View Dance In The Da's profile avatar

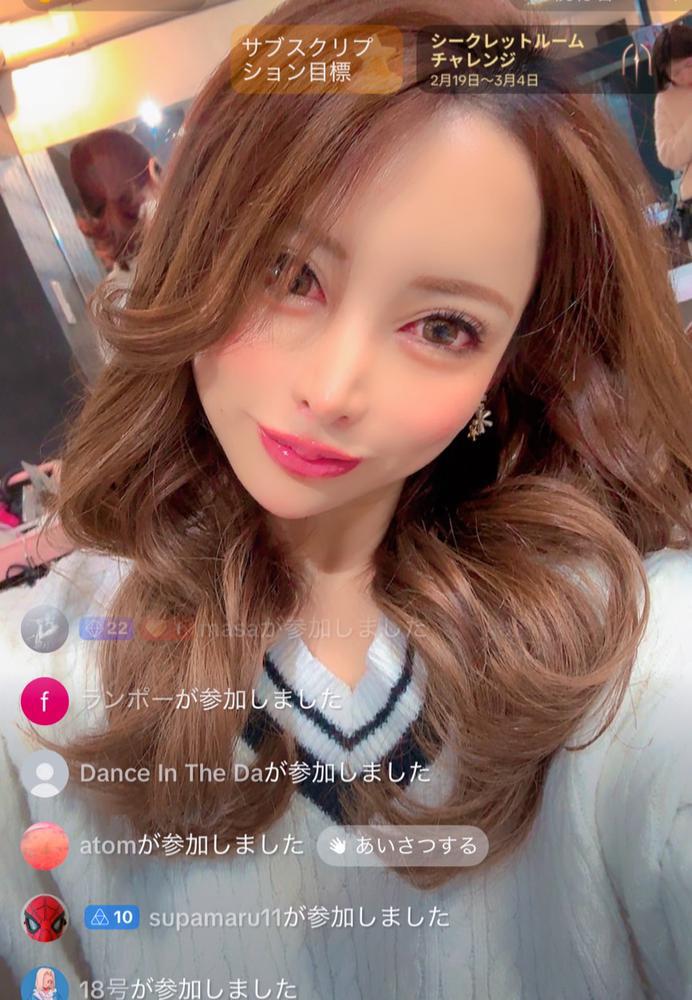(x=45, y=773)
